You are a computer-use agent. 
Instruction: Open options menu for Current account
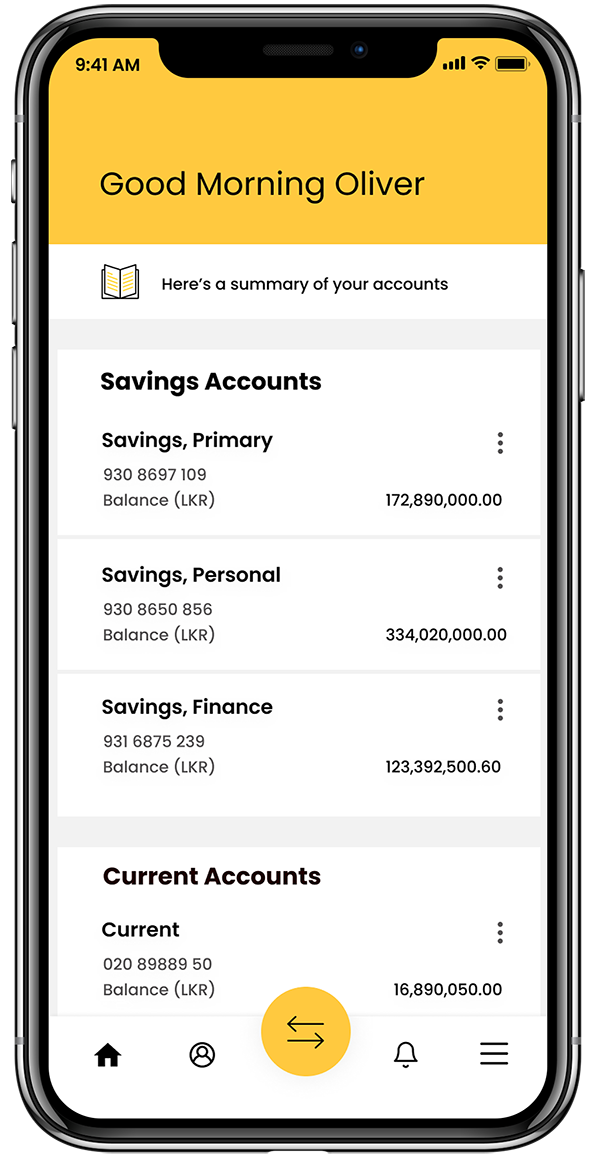coord(500,933)
